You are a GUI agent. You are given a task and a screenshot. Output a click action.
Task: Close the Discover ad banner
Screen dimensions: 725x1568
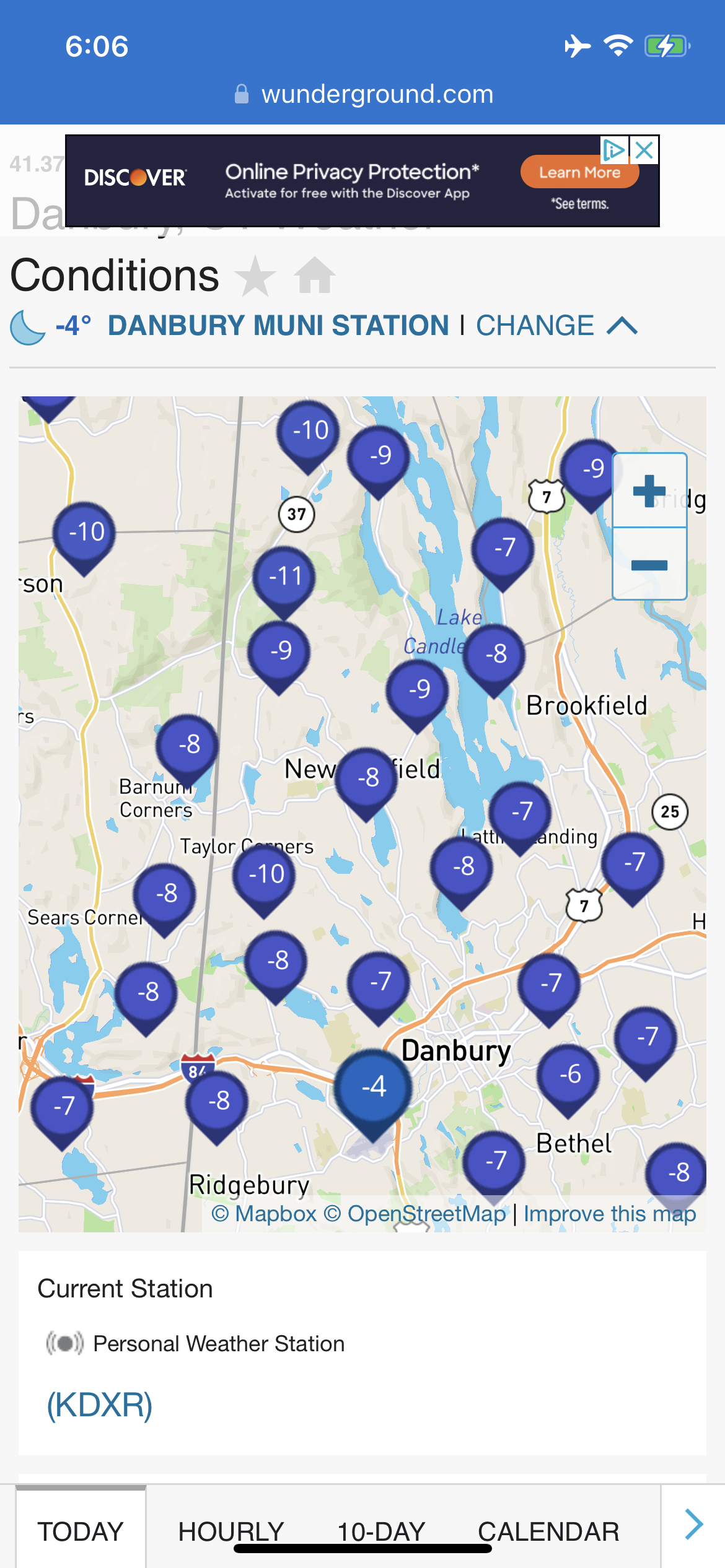(645, 150)
